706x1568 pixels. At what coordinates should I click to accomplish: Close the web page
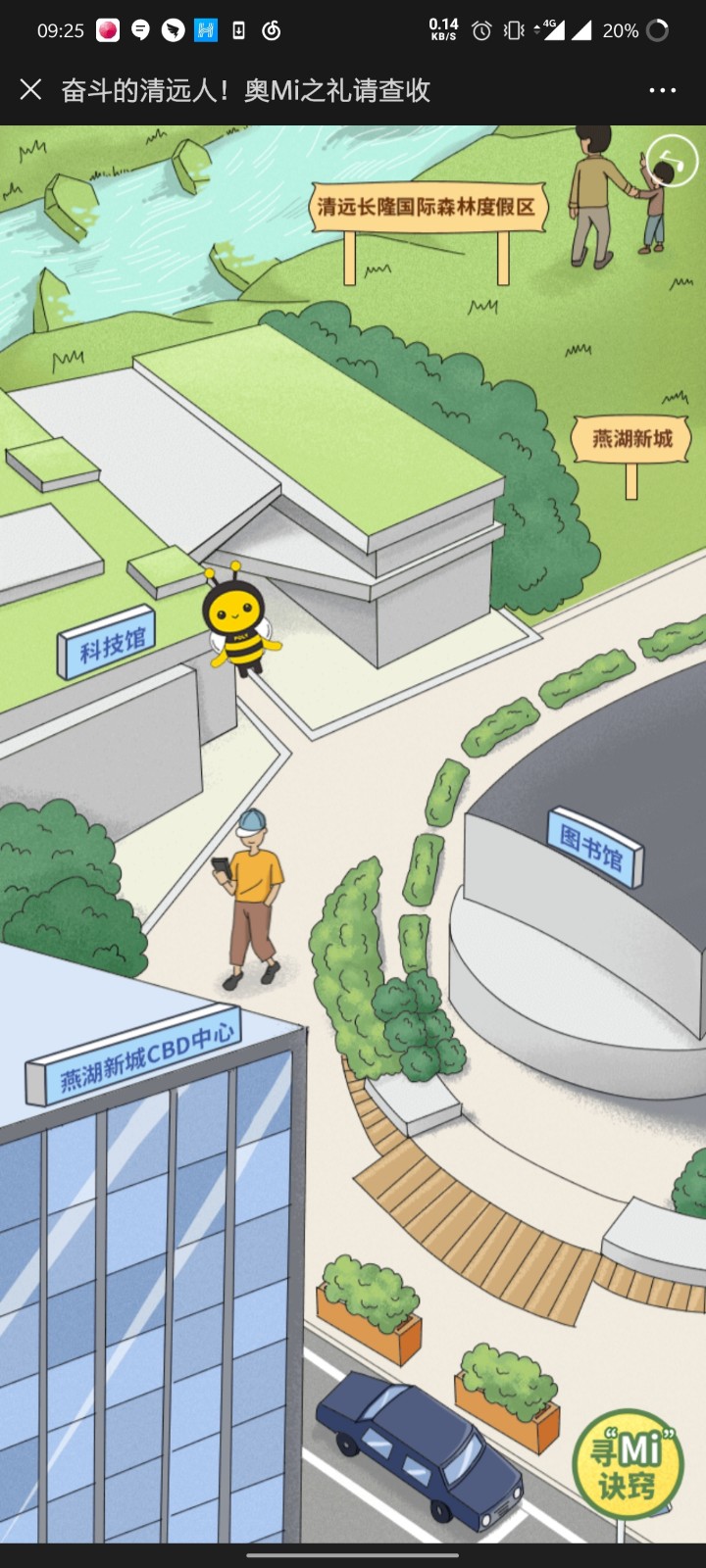[x=31, y=90]
